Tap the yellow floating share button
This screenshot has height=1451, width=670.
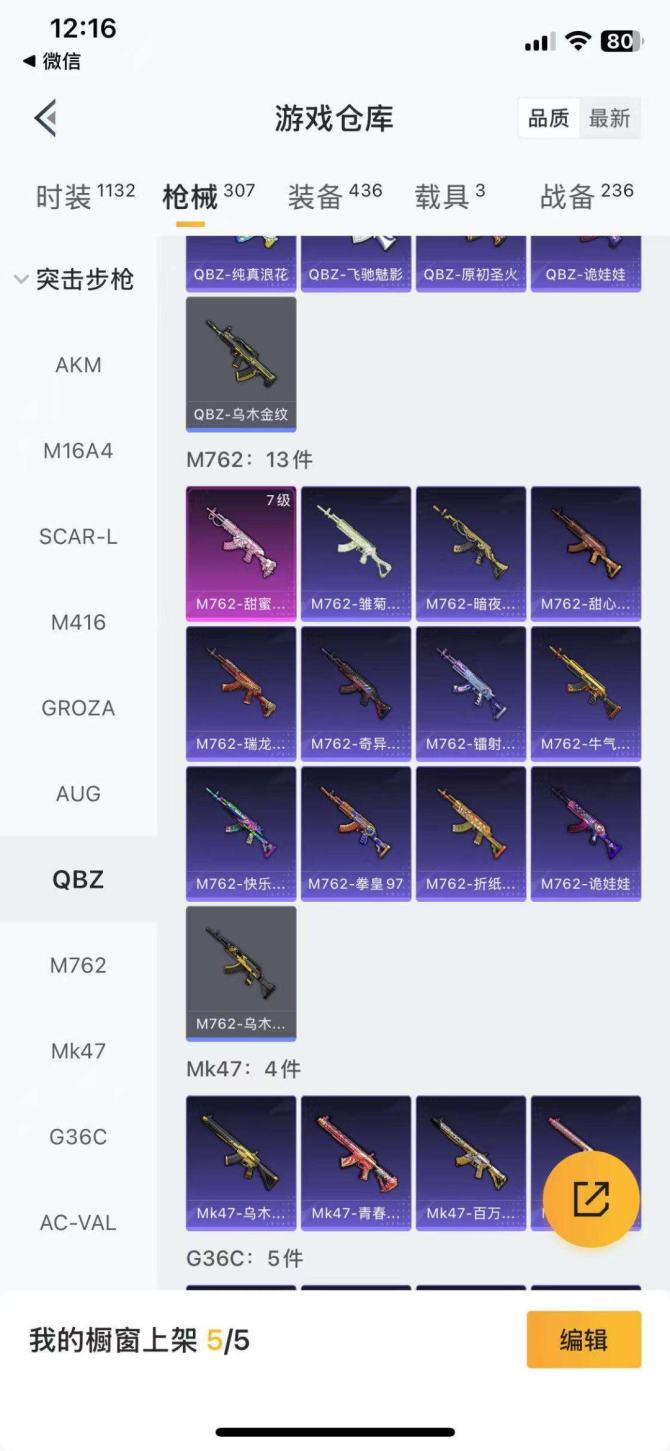click(x=591, y=1199)
